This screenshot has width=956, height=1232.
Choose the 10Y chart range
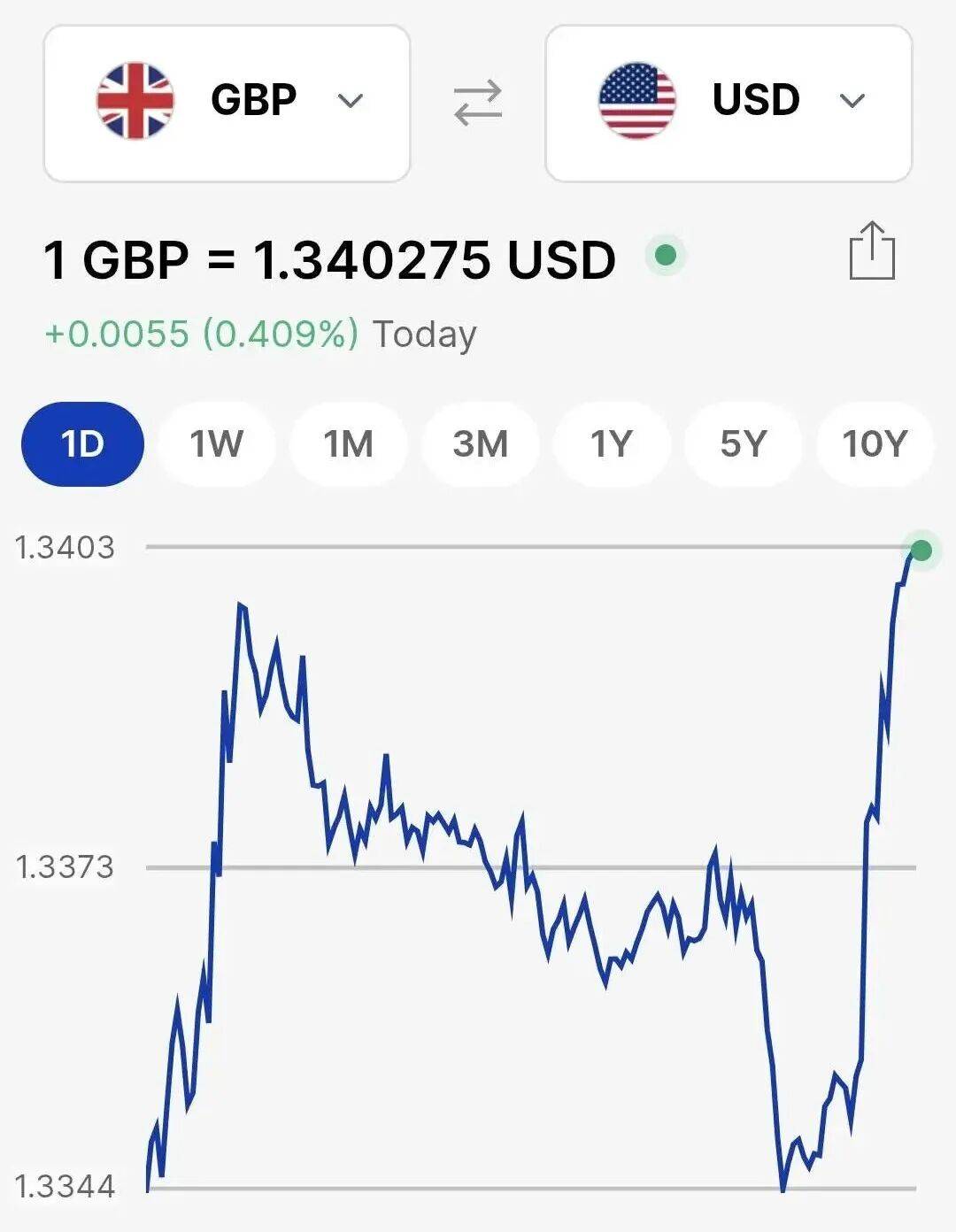(x=874, y=443)
